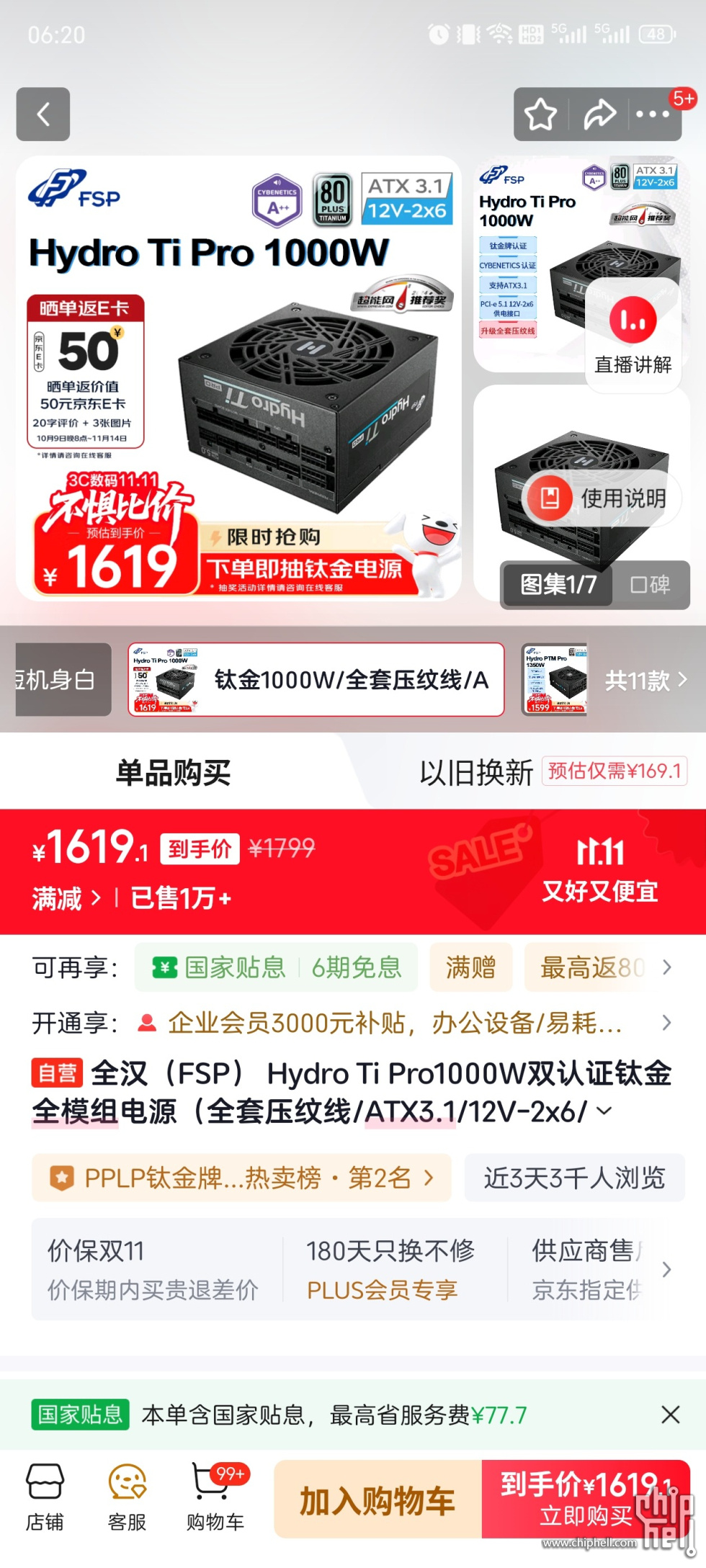Viewport: 706px width, 1568px height.
Task: Open the three-dot overflow menu
Action: (653, 114)
